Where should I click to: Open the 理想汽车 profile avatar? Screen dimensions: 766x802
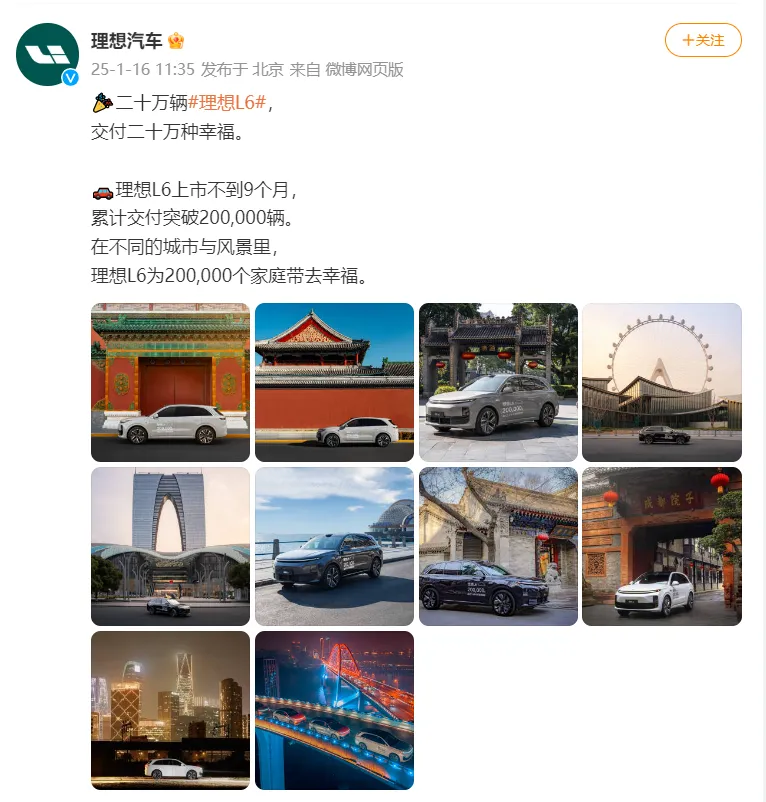point(47,54)
